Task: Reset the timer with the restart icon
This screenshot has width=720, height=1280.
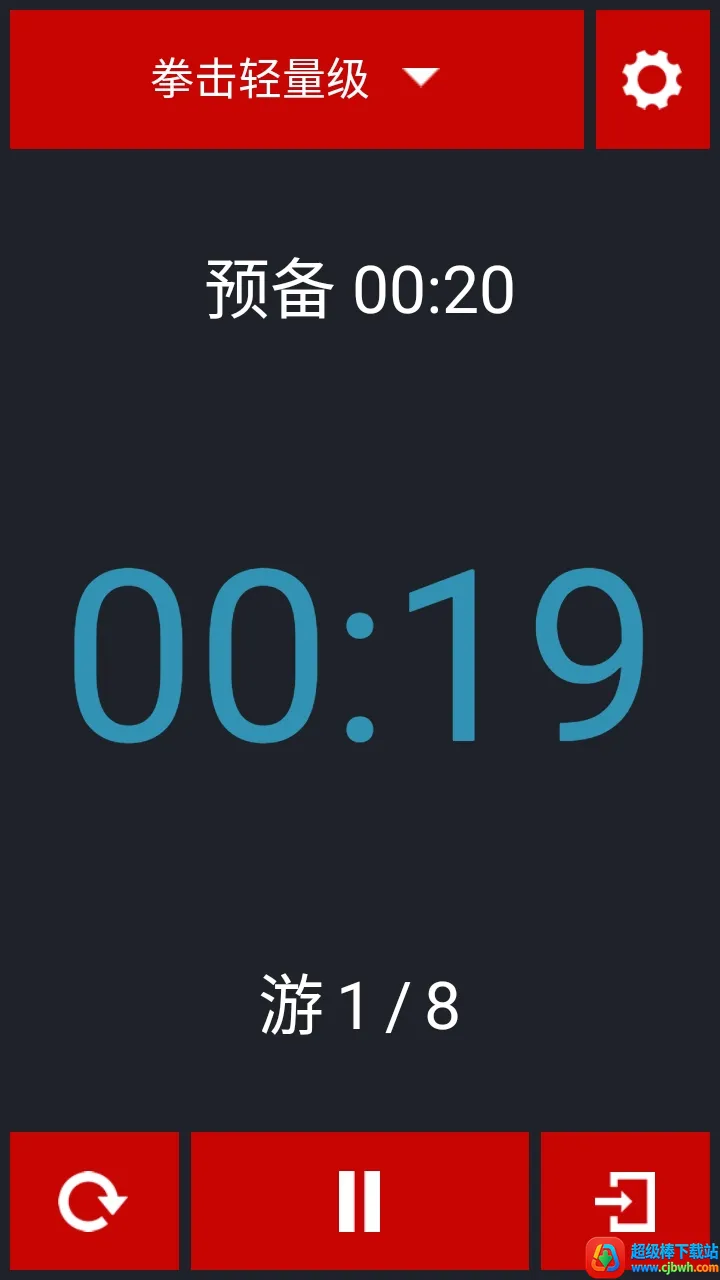Action: click(94, 1201)
